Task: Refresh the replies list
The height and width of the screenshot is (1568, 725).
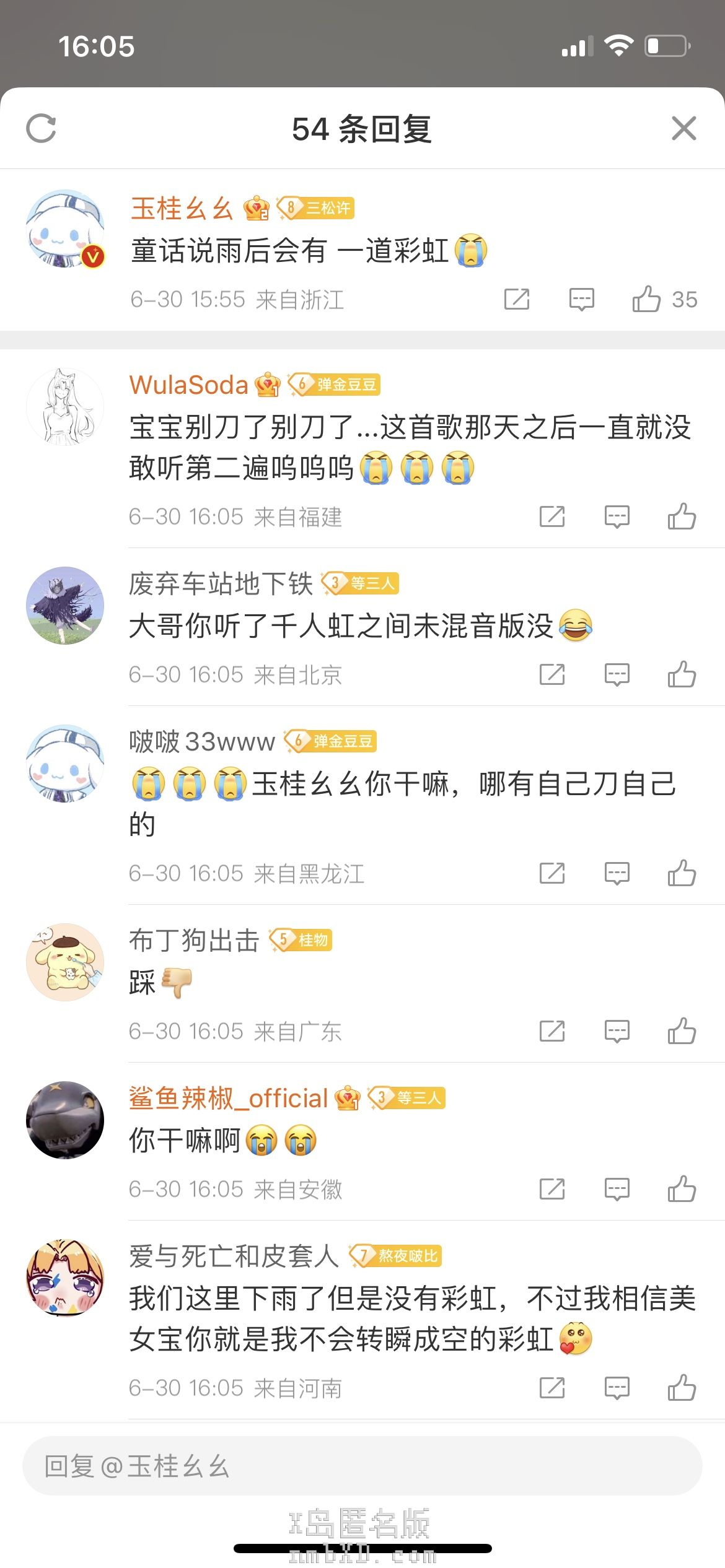Action: pos(42,128)
